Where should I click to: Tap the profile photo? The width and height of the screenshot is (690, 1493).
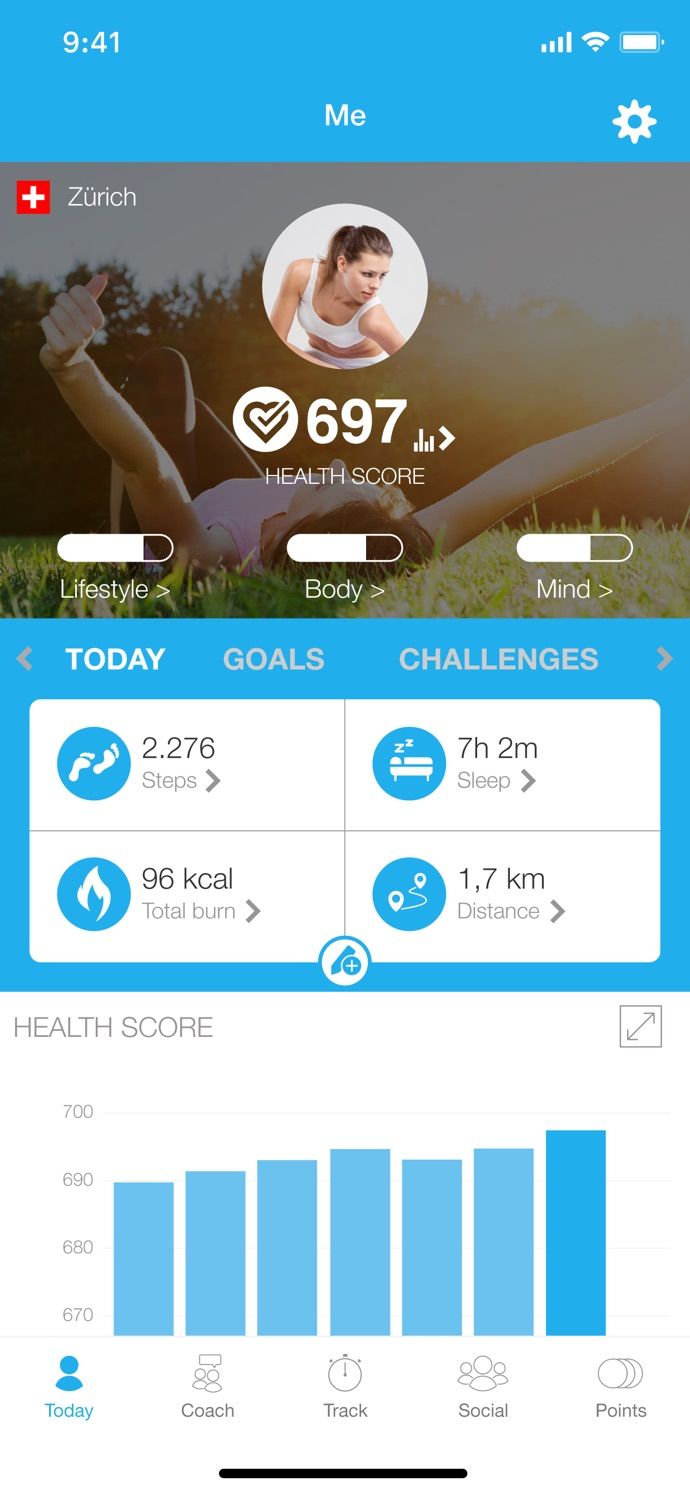click(345, 287)
